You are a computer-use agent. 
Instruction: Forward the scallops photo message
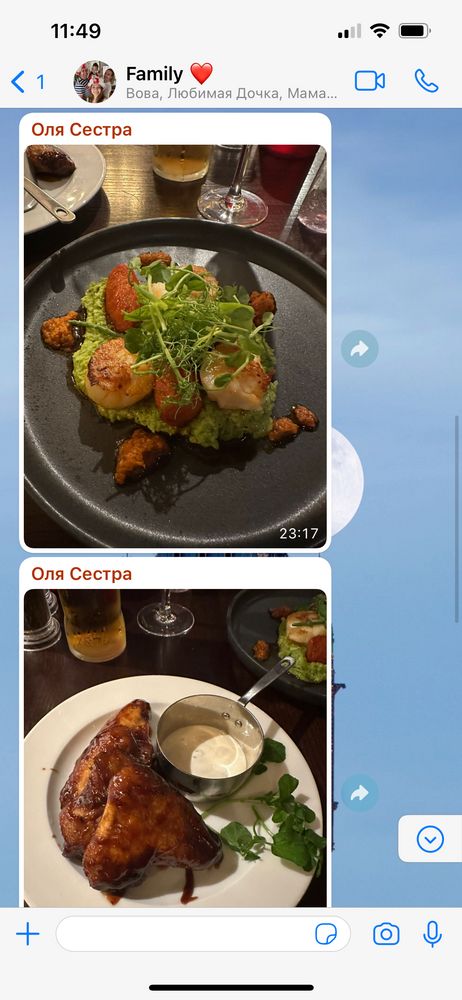tap(360, 349)
